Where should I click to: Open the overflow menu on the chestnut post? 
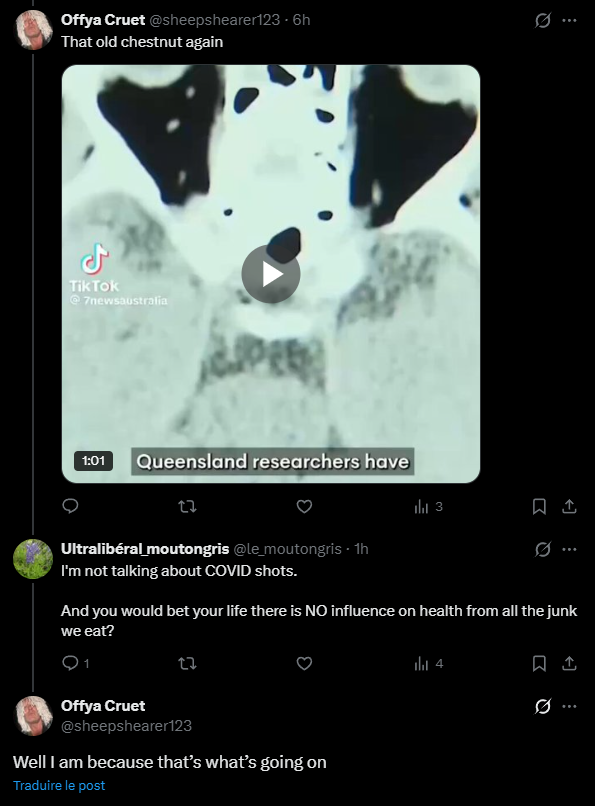(569, 21)
